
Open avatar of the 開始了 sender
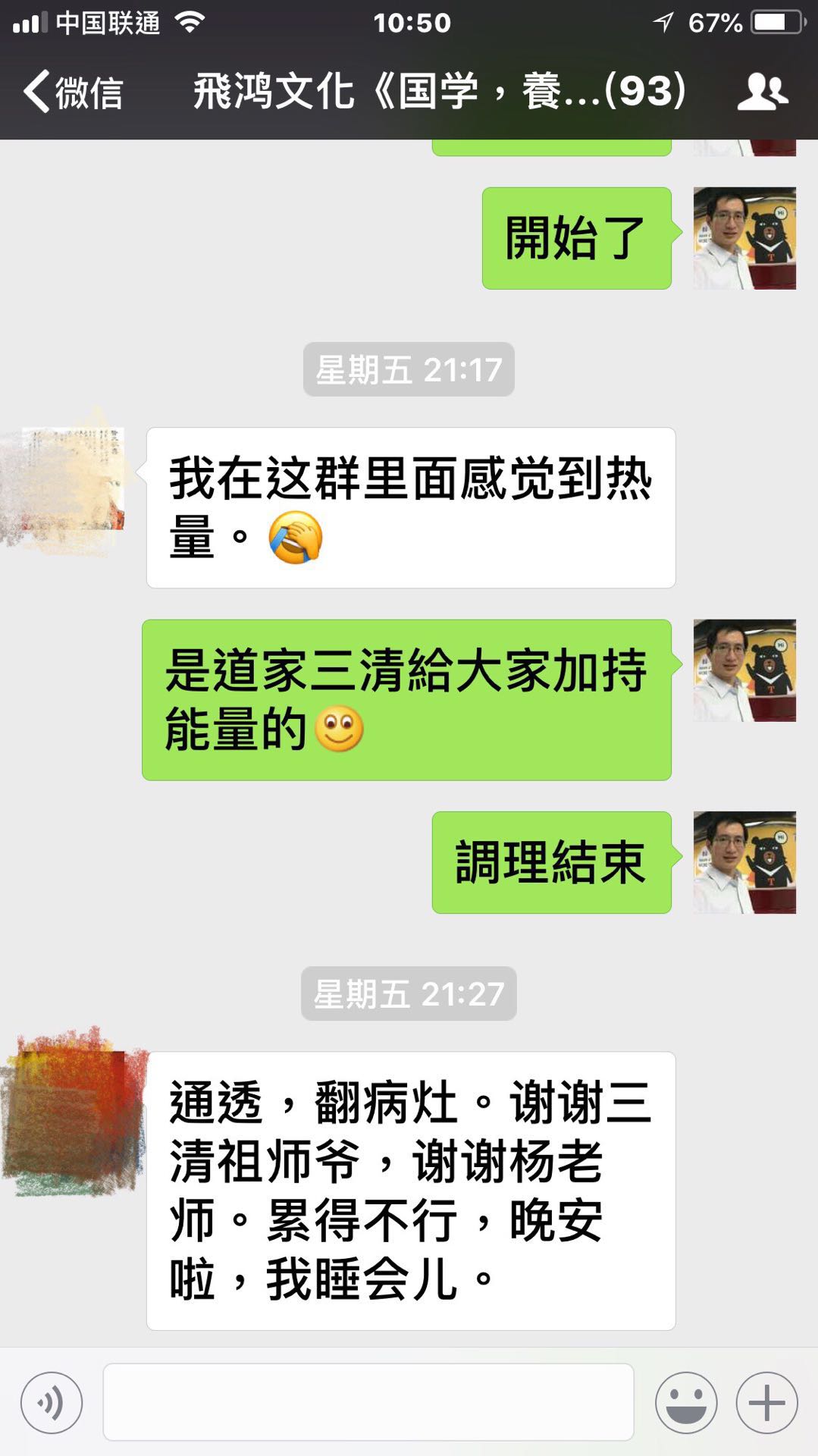[x=744, y=238]
